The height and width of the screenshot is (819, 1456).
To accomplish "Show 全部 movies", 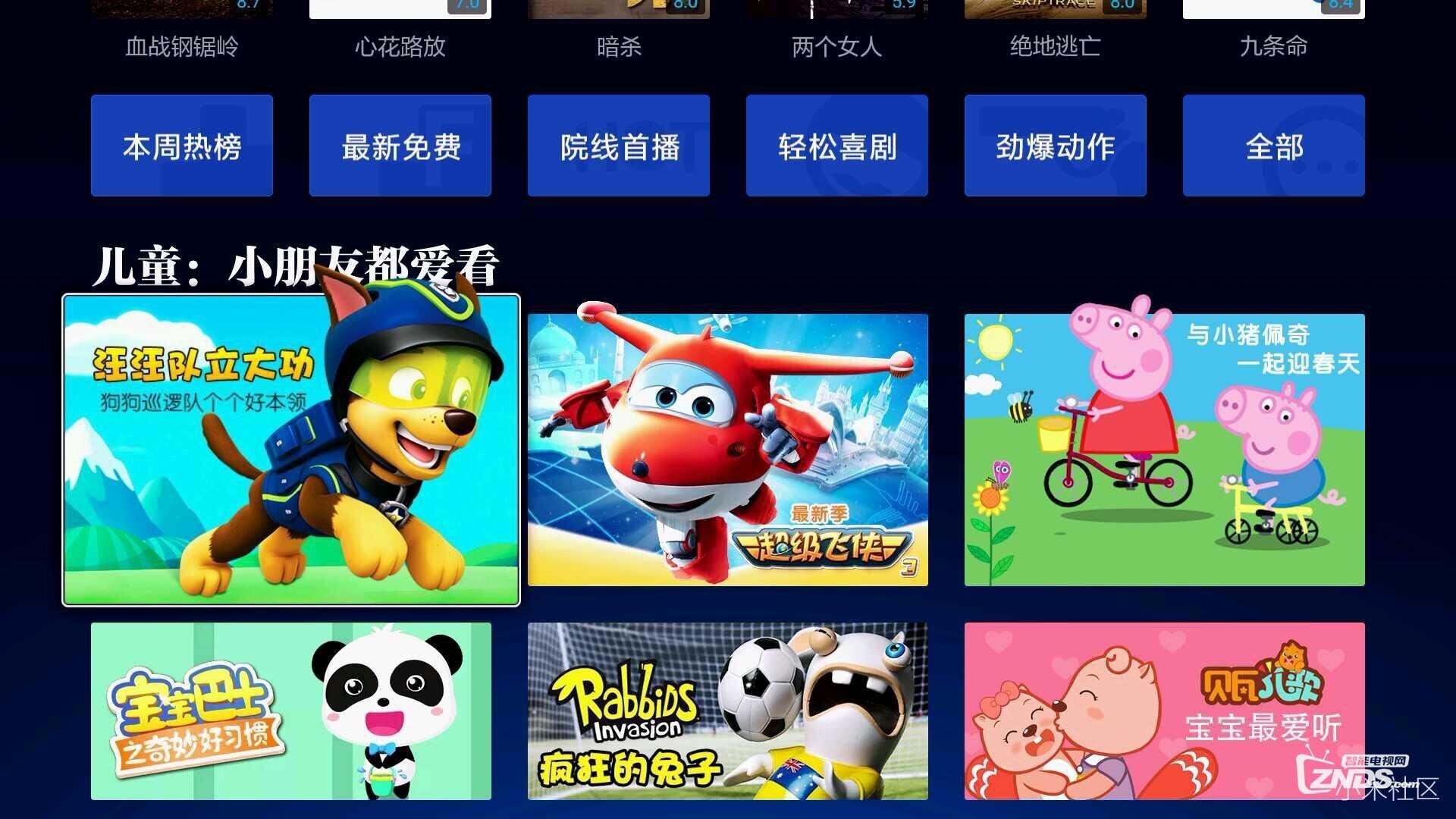I will pos(1274,146).
